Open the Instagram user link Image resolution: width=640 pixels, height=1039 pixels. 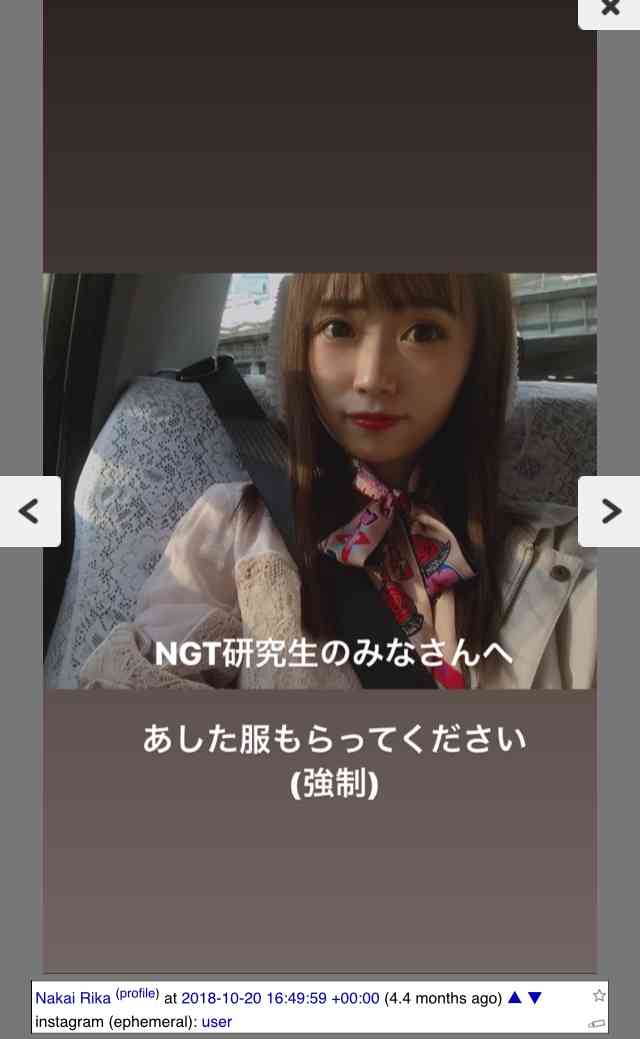217,1021
